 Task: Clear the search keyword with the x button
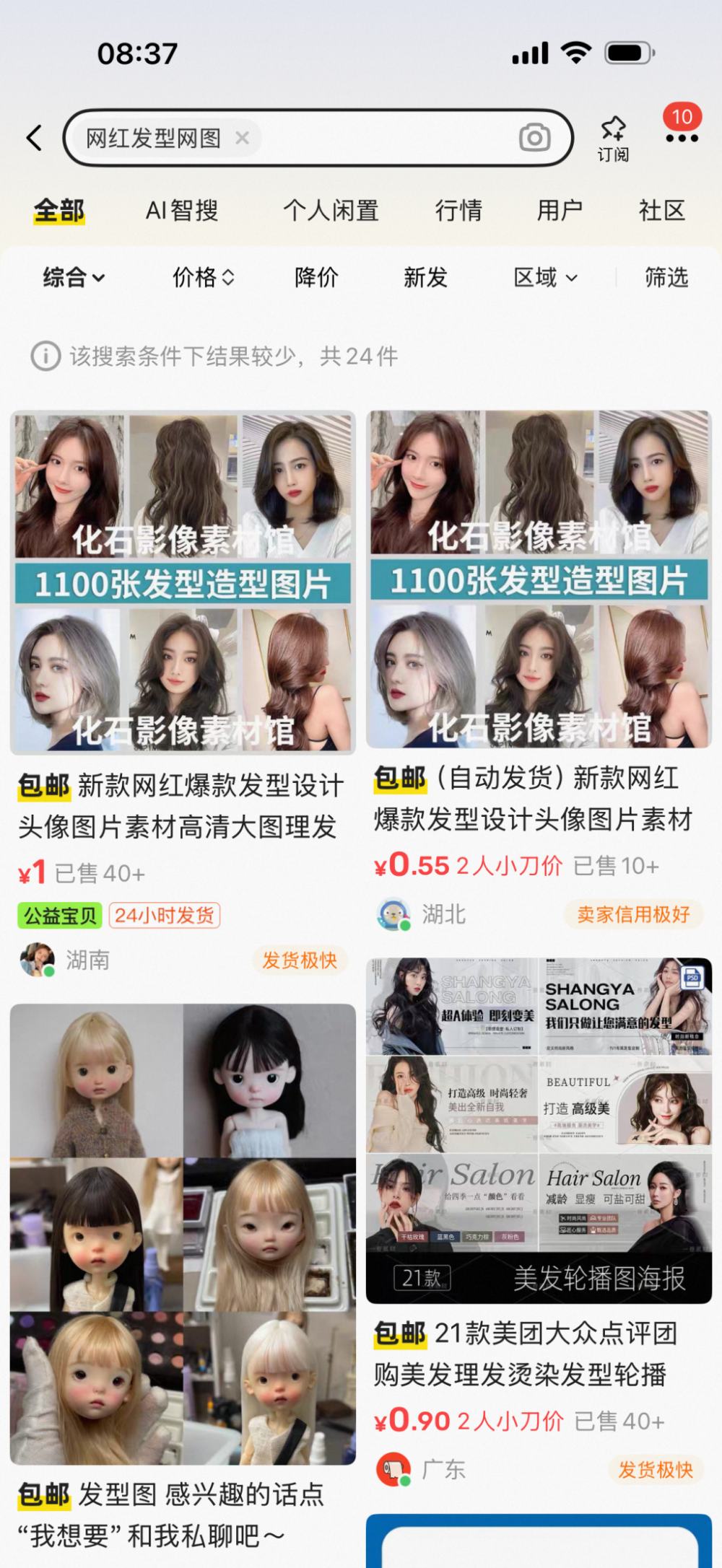(243, 139)
